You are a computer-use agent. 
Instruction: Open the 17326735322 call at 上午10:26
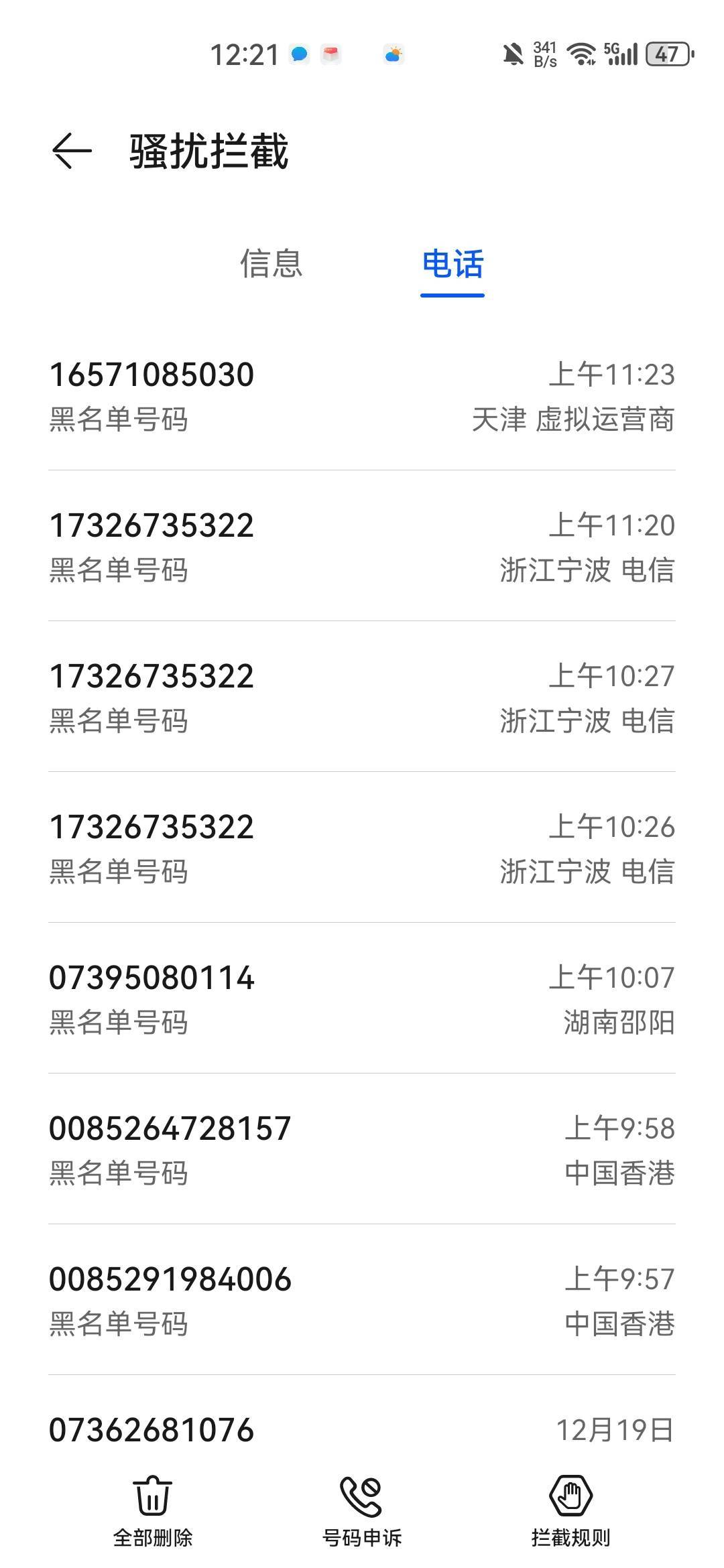[362, 848]
